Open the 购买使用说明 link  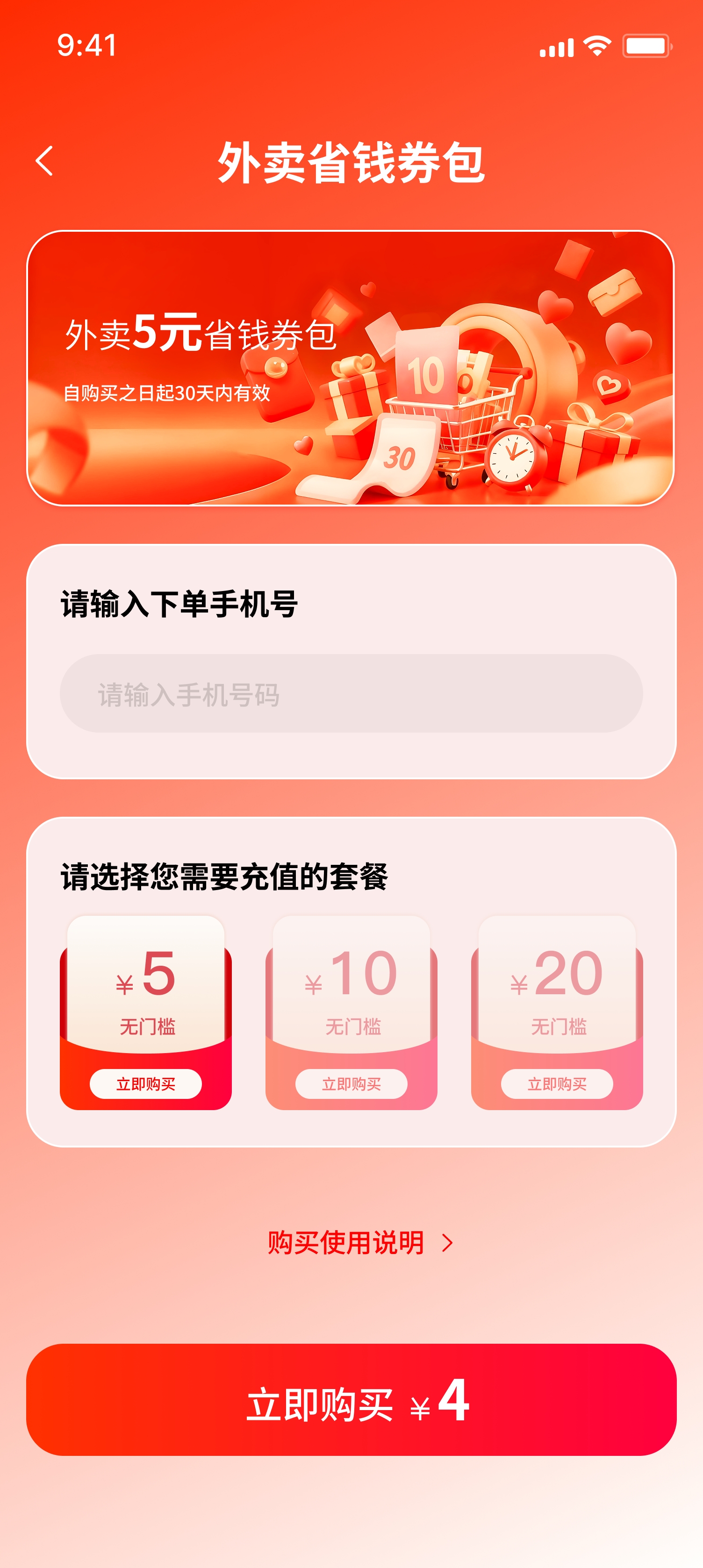pyautogui.click(x=359, y=1243)
